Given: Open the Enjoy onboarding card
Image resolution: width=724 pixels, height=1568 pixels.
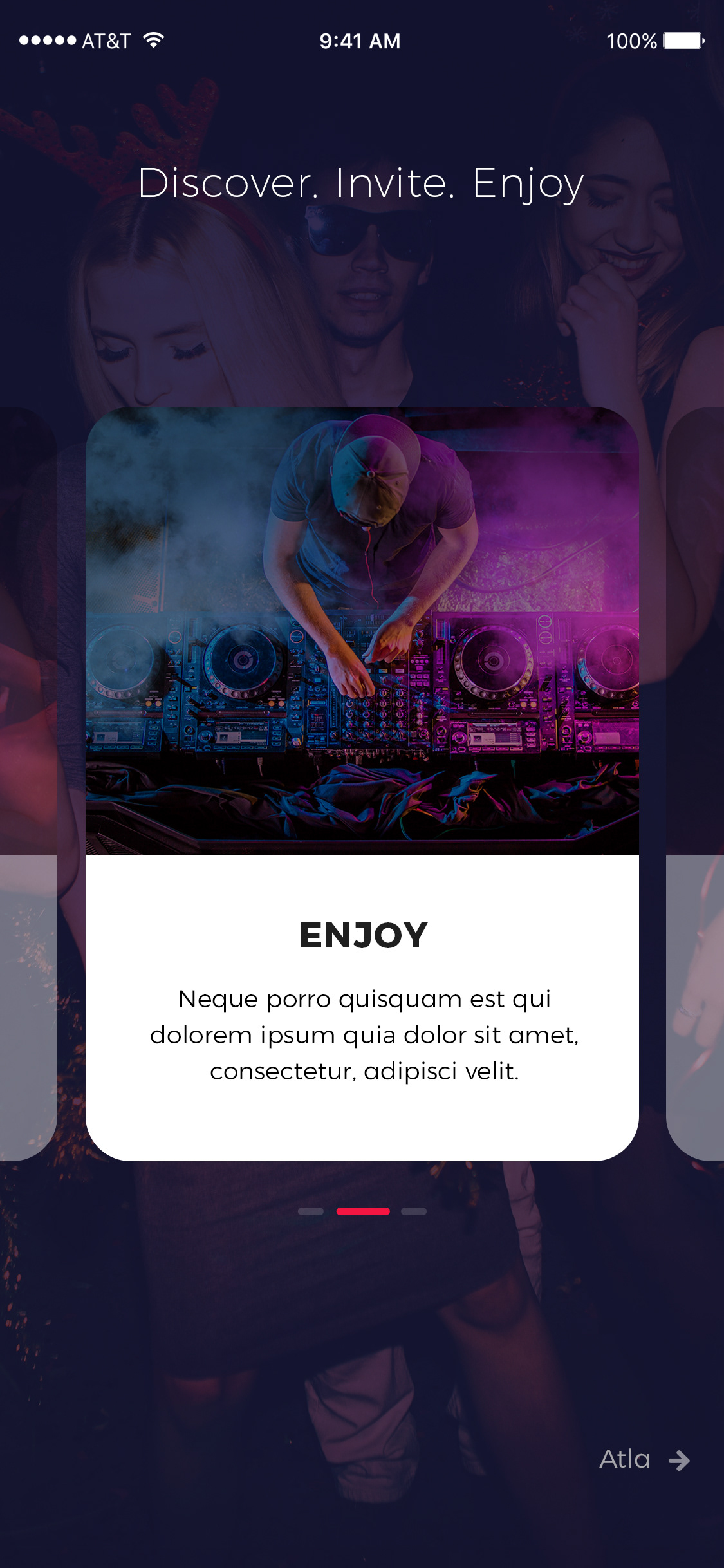Looking at the screenshot, I should click(362, 783).
